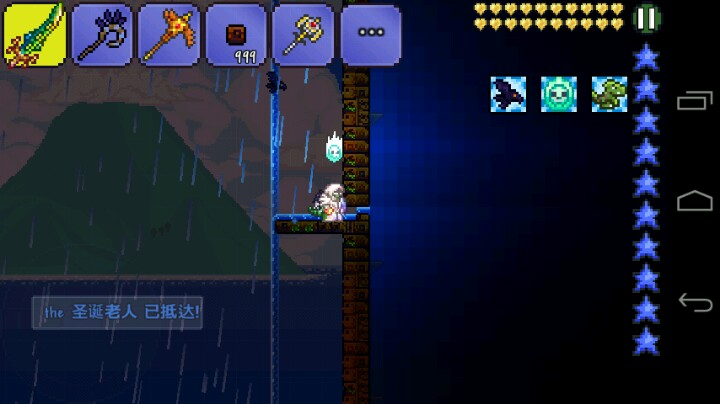This screenshot has width=720, height=404.
Task: Select the golden axe hotbar slot
Action: (x=303, y=34)
